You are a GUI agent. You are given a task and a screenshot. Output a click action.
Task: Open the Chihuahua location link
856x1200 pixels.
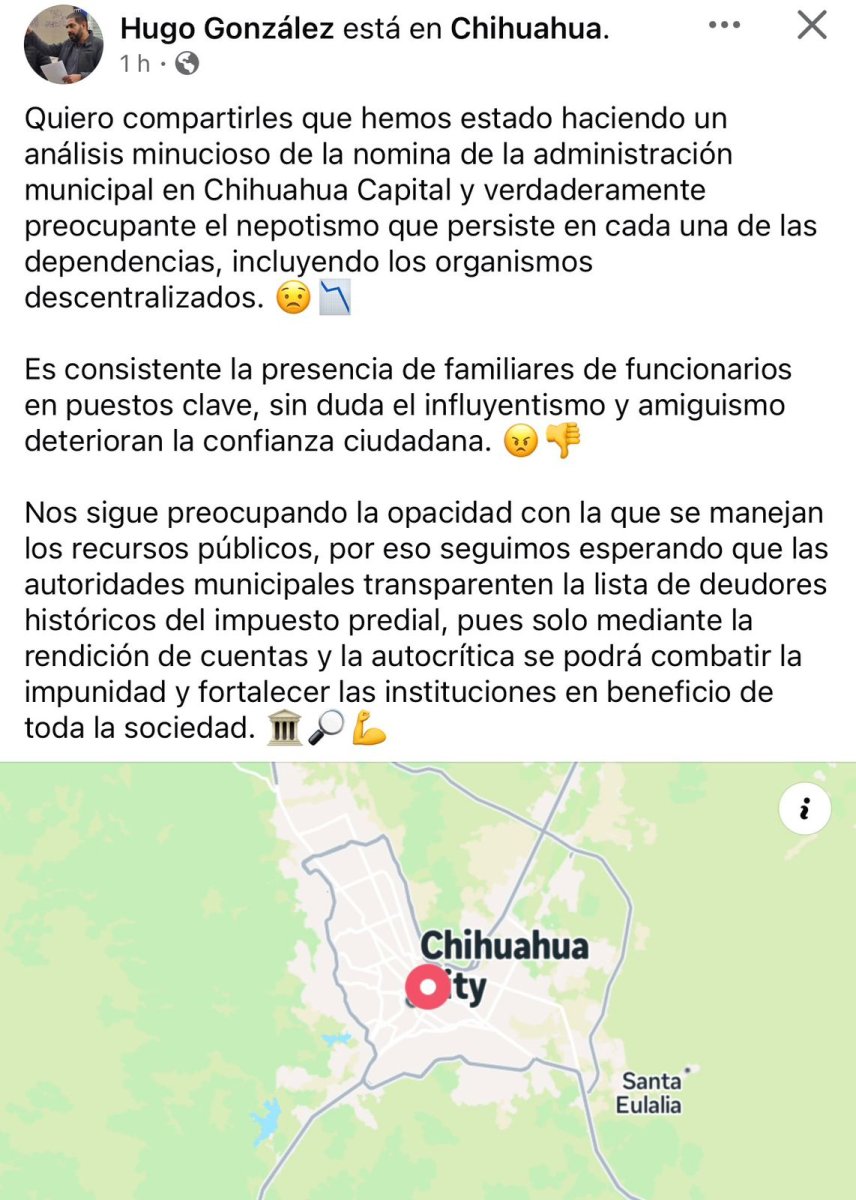click(527, 30)
